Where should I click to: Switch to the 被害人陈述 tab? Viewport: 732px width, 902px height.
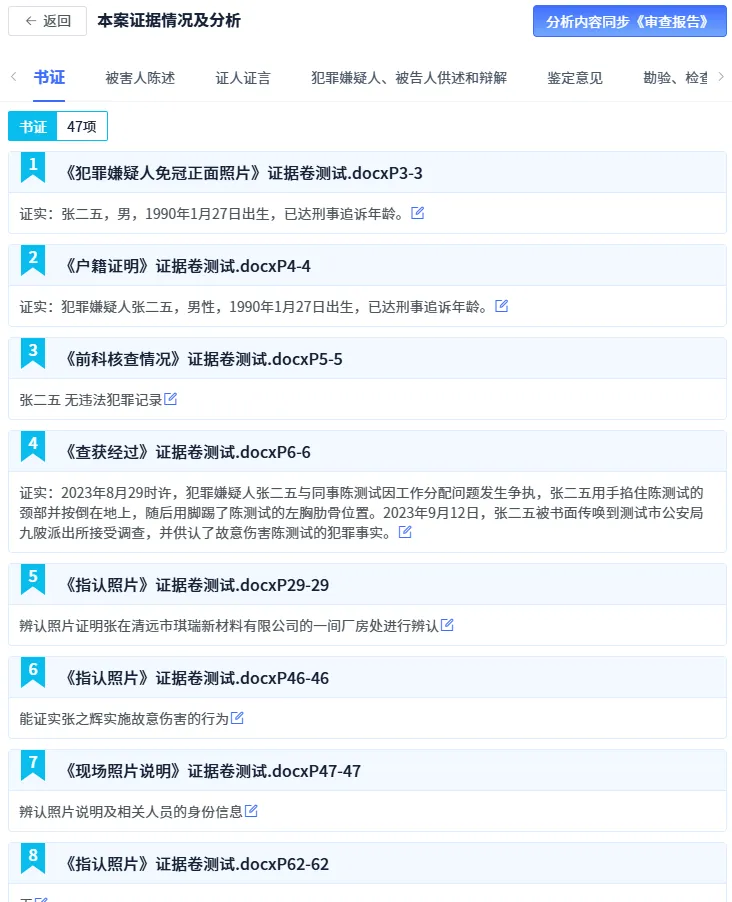[x=140, y=78]
